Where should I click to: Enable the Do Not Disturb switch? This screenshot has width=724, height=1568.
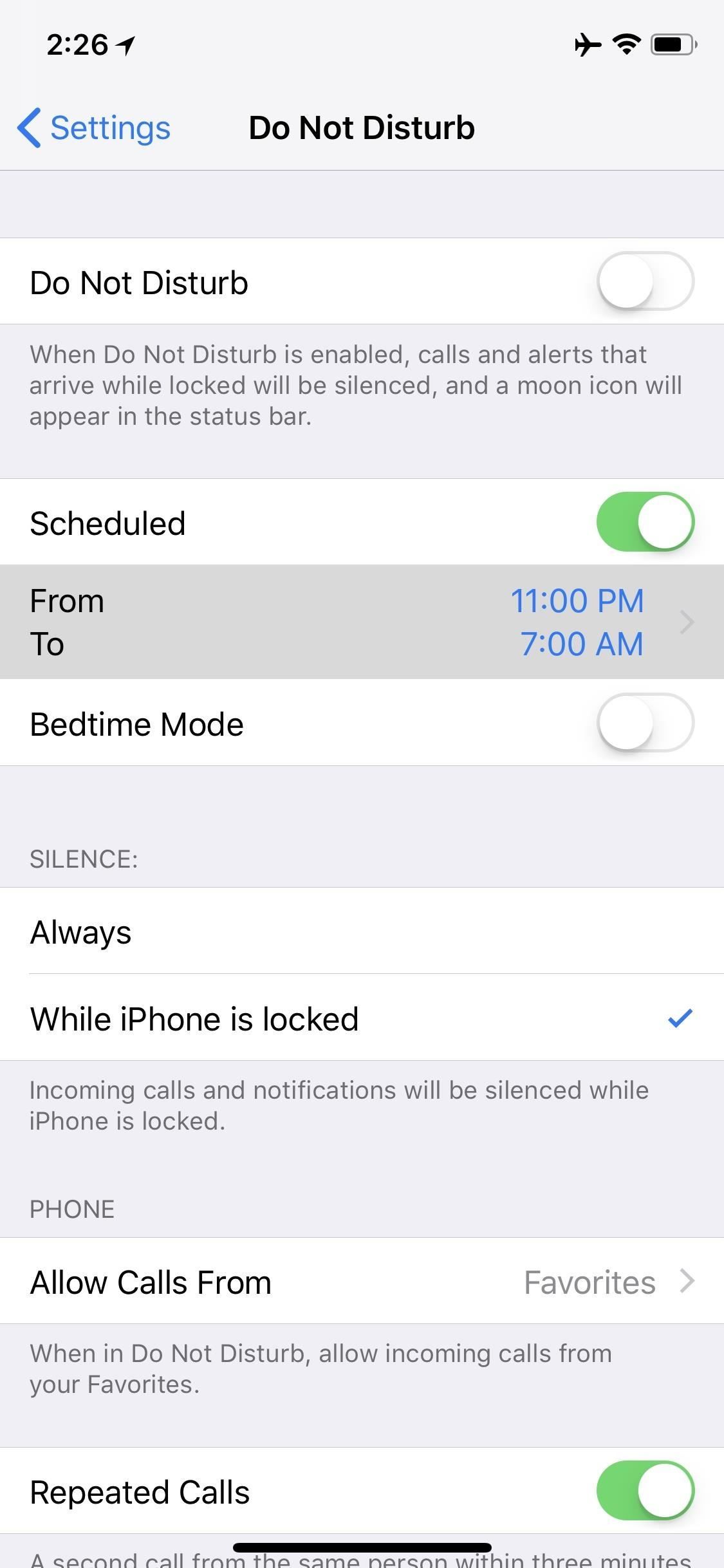[x=645, y=281]
